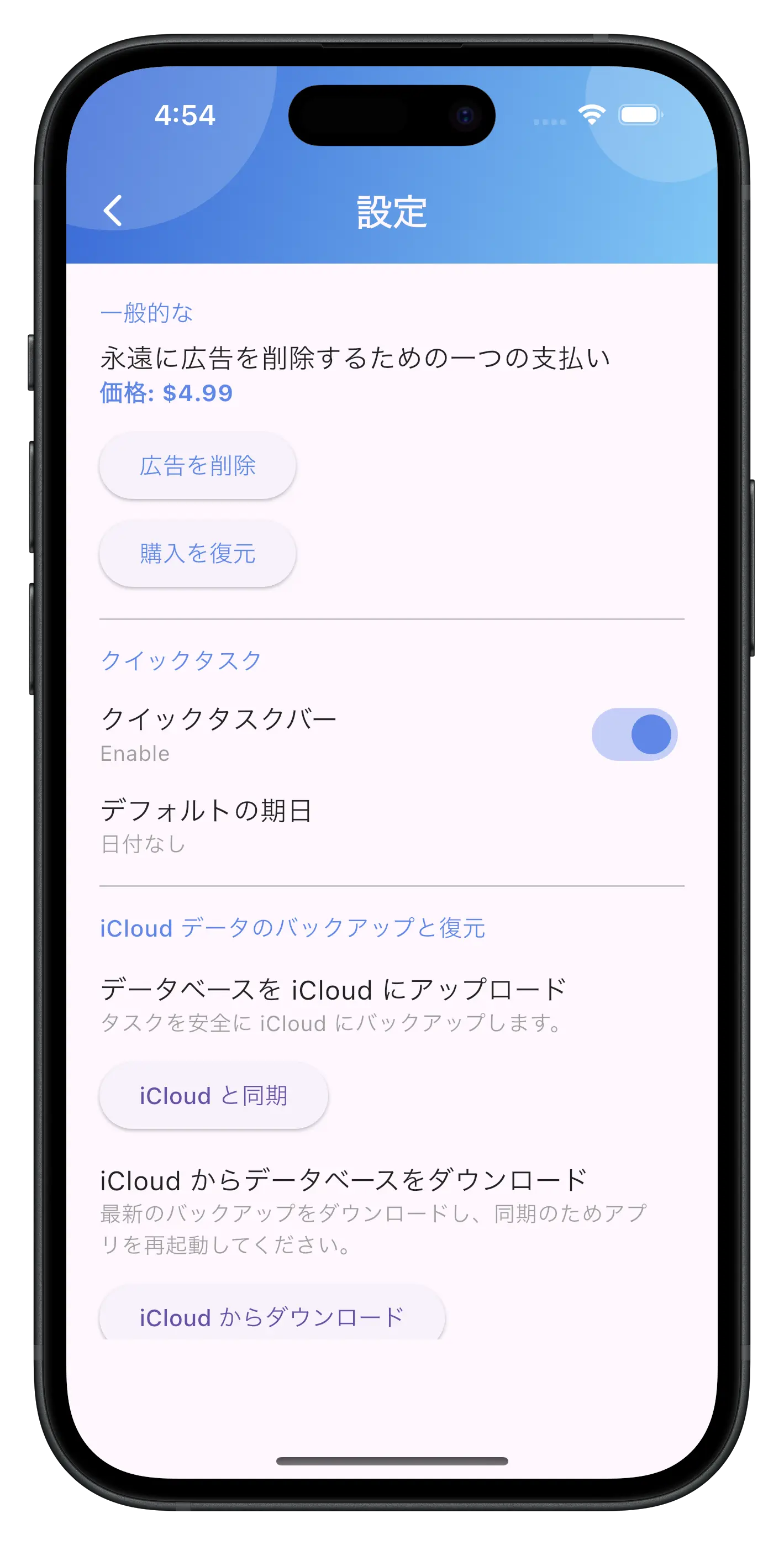Tap the back chevron to leave Settings

114,211
